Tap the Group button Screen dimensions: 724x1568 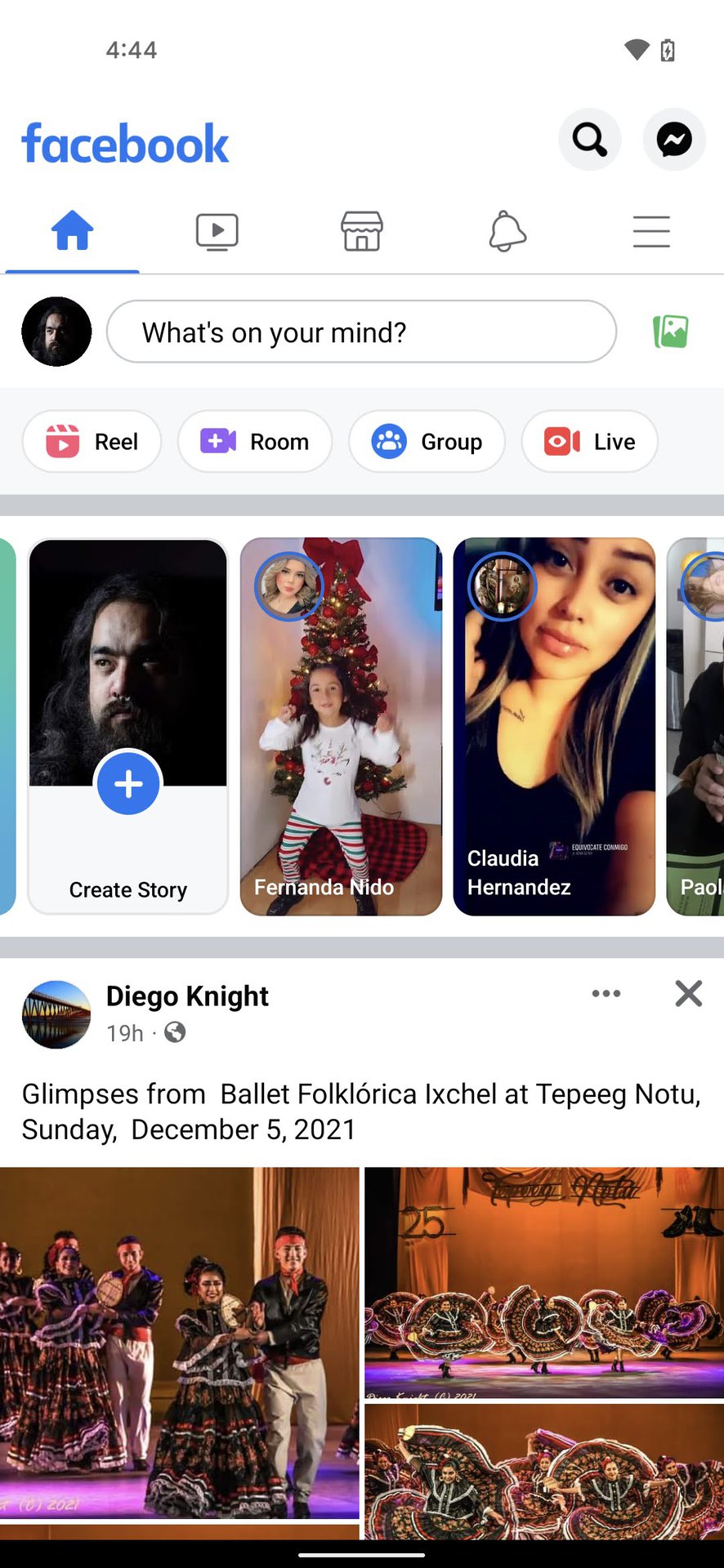[427, 442]
